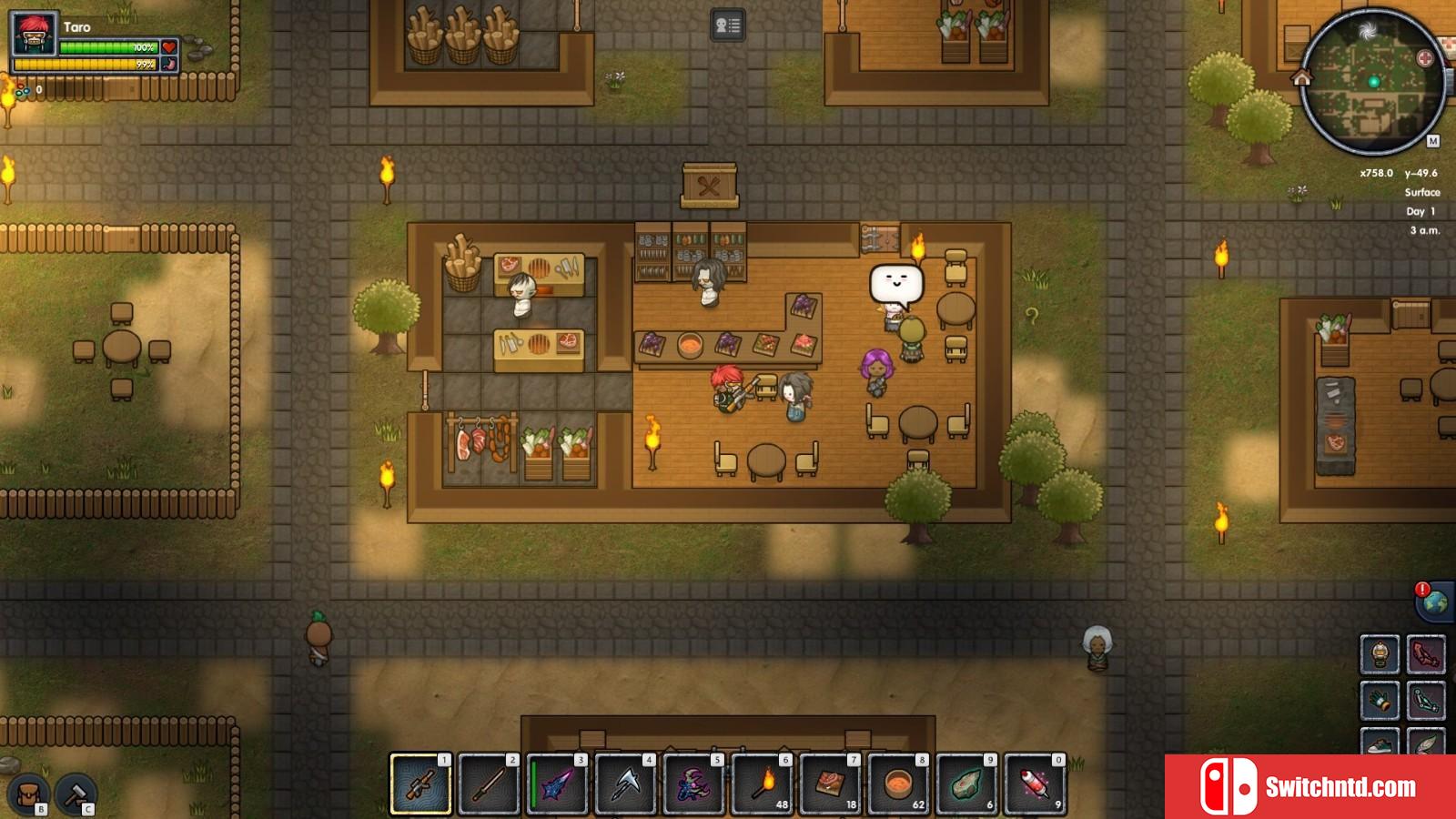Open the player list icon at top
Viewport: 1456px width, 819px height.
click(x=727, y=25)
